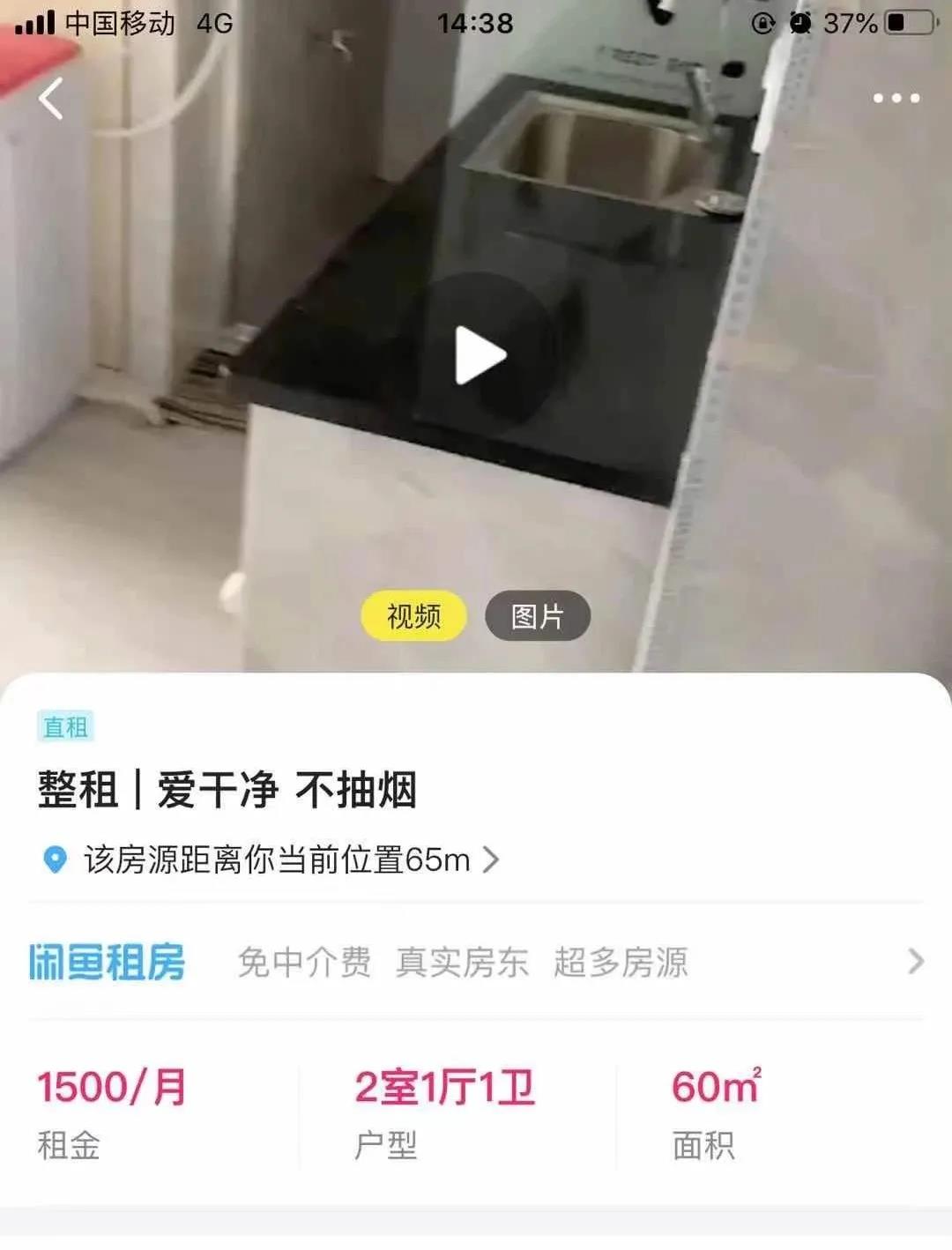952x1250 pixels.
Task: Toggle the 直租 tag
Action: [69, 725]
